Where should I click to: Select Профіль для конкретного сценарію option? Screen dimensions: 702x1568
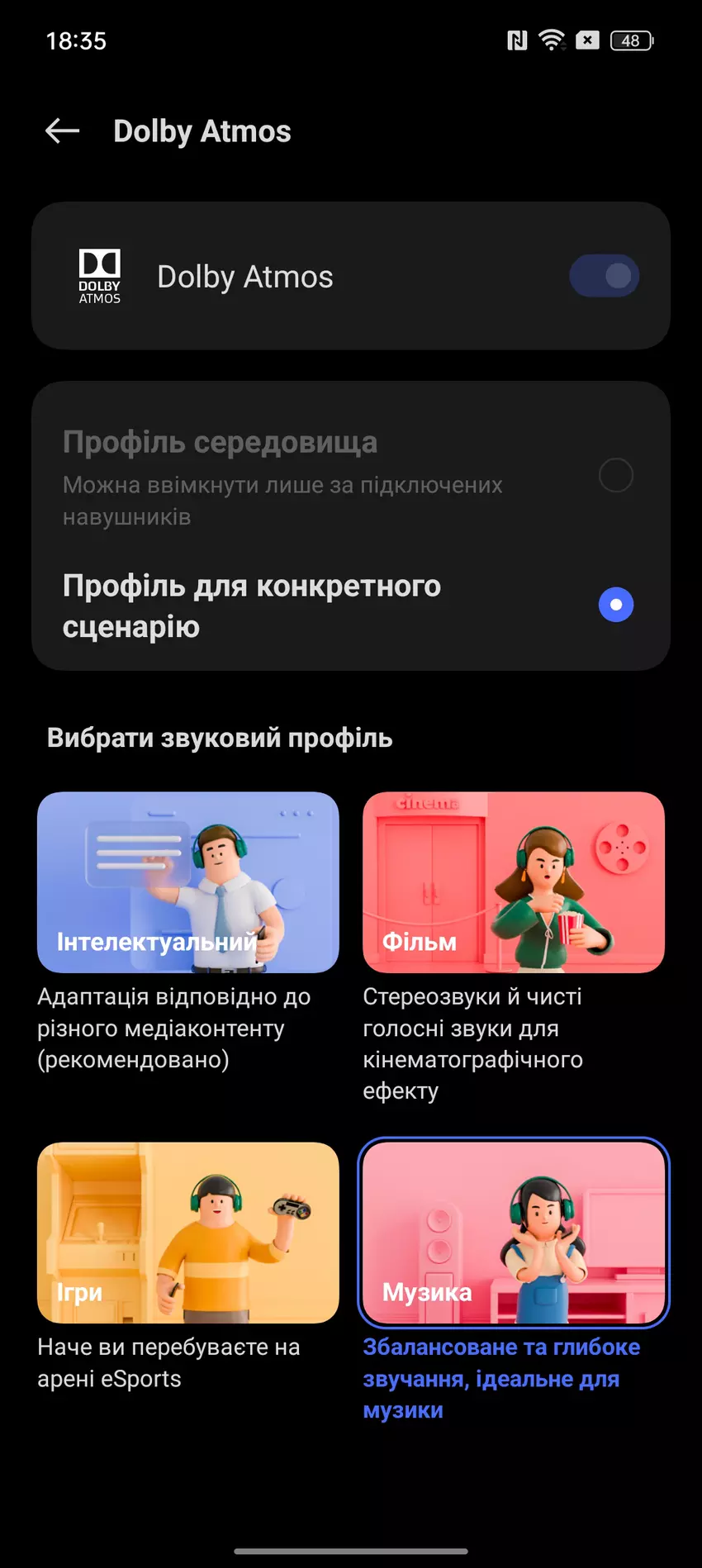pos(615,605)
